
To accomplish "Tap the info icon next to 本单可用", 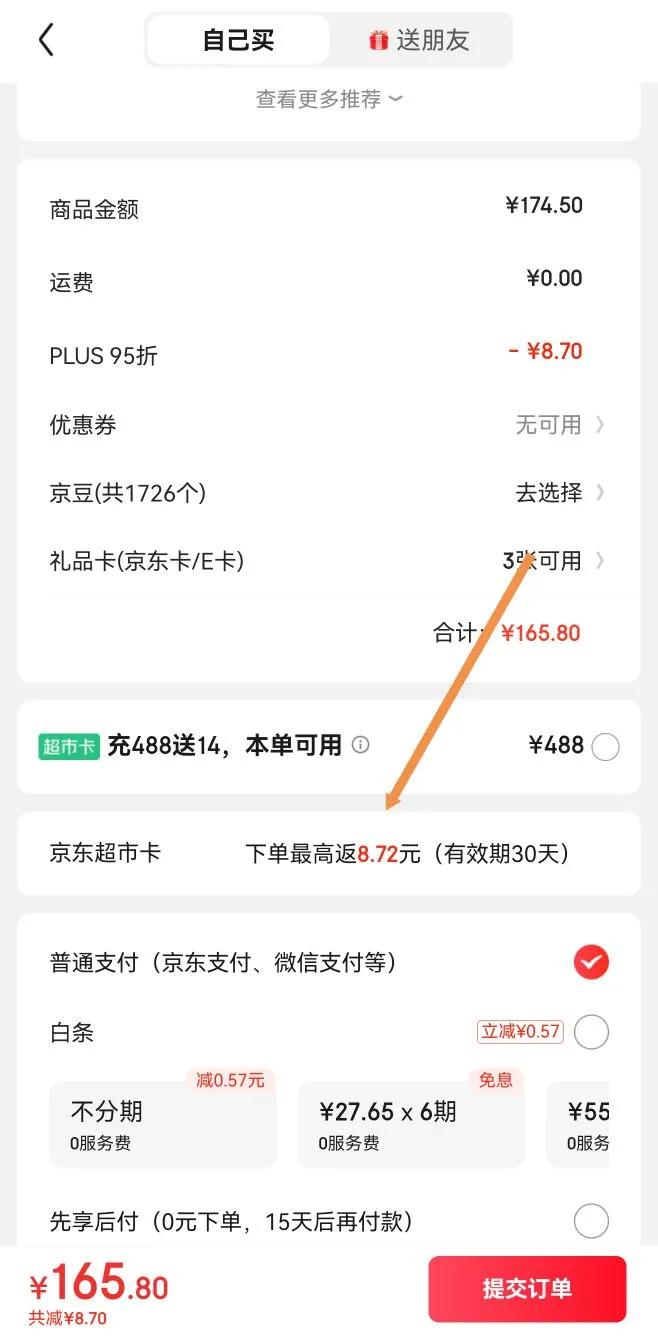I will pos(361,745).
